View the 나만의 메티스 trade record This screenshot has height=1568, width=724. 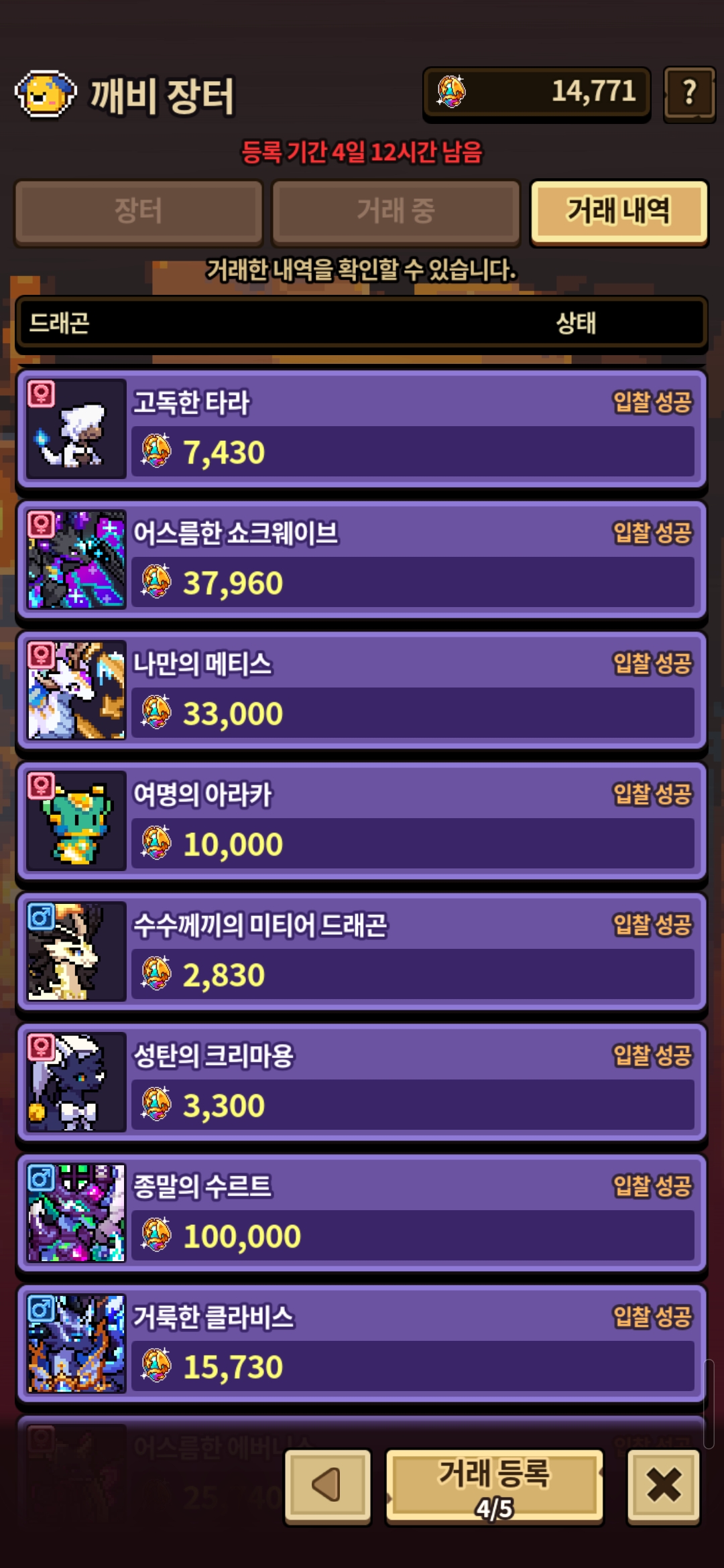[x=362, y=690]
